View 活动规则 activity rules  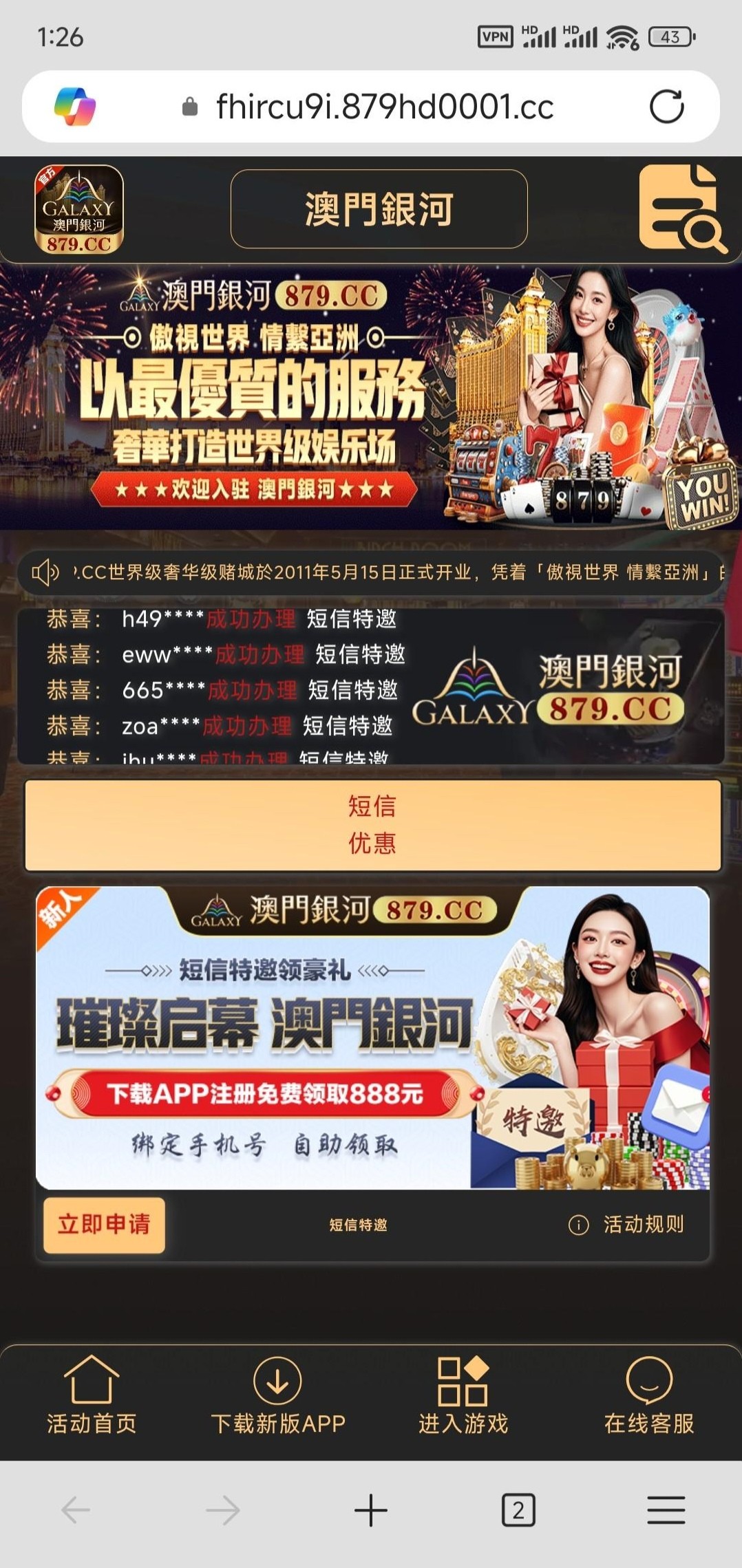click(627, 1225)
